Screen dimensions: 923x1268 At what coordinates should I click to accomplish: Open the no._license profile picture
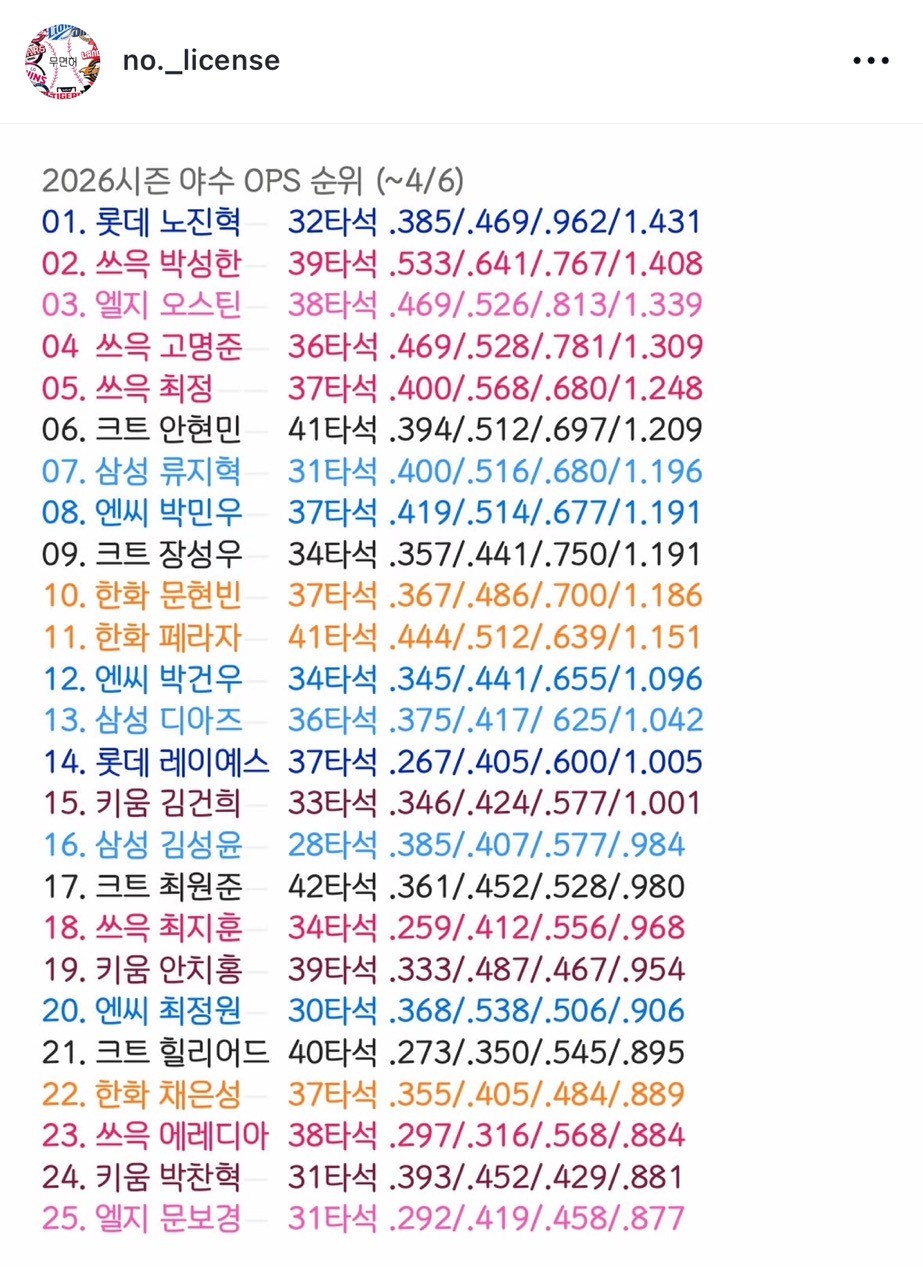tap(62, 62)
